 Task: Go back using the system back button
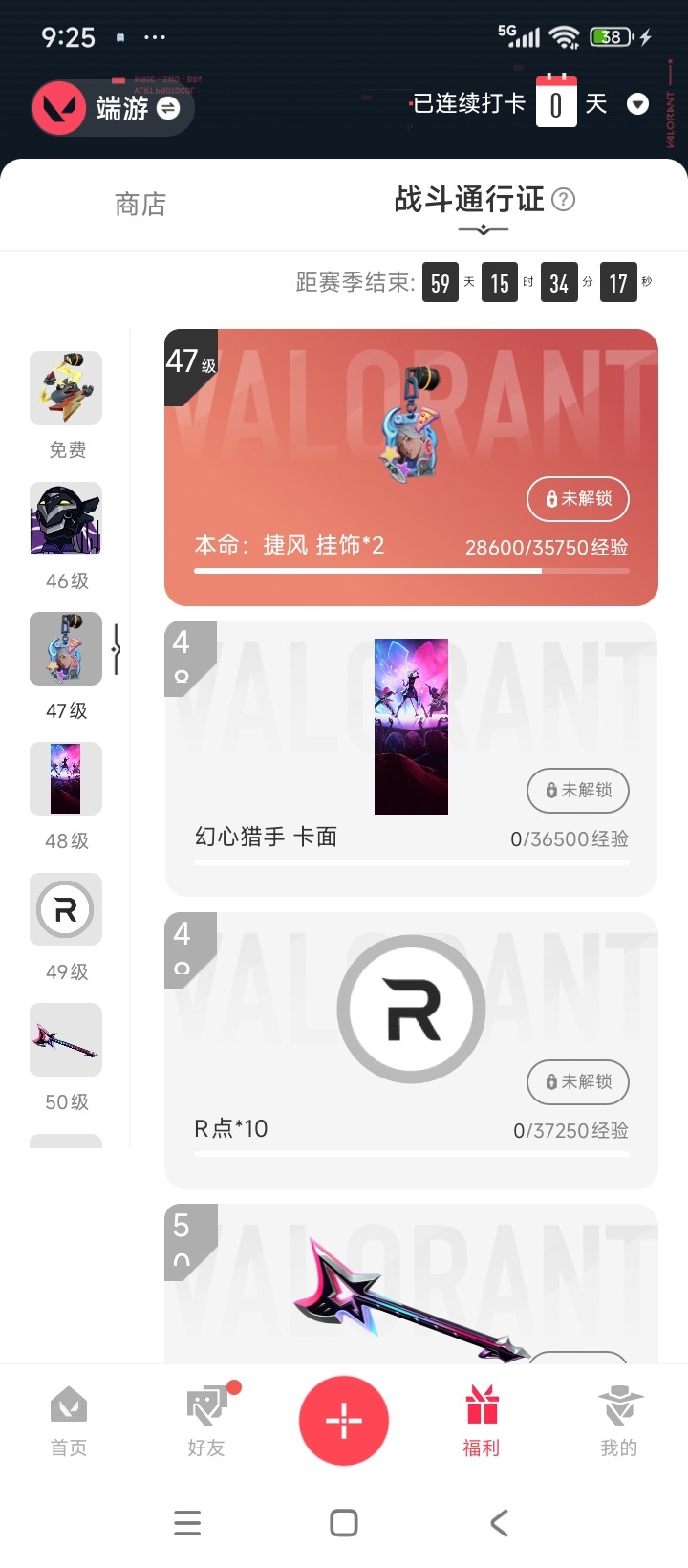[x=499, y=1523]
